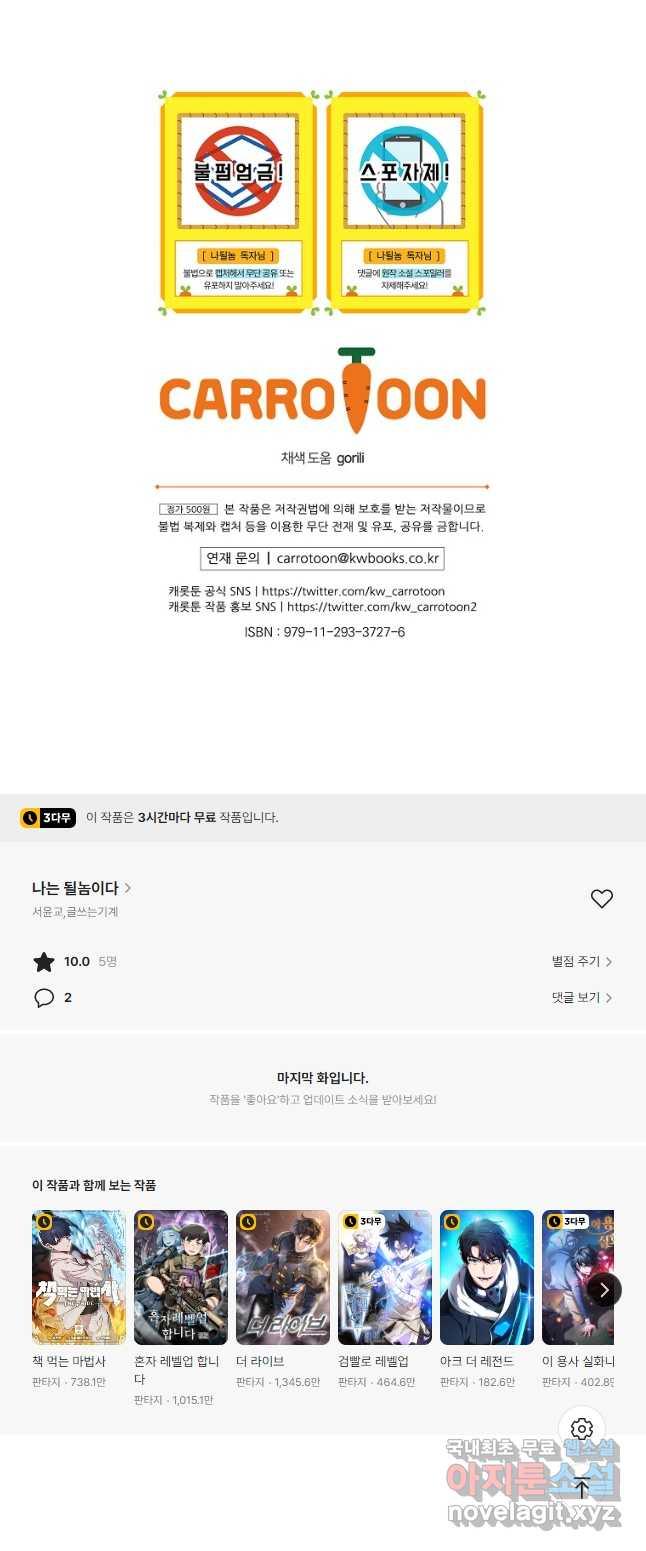Viewport: 646px width, 1551px height.
Task: Open the 더 라이브 webtoon
Action: (283, 1277)
